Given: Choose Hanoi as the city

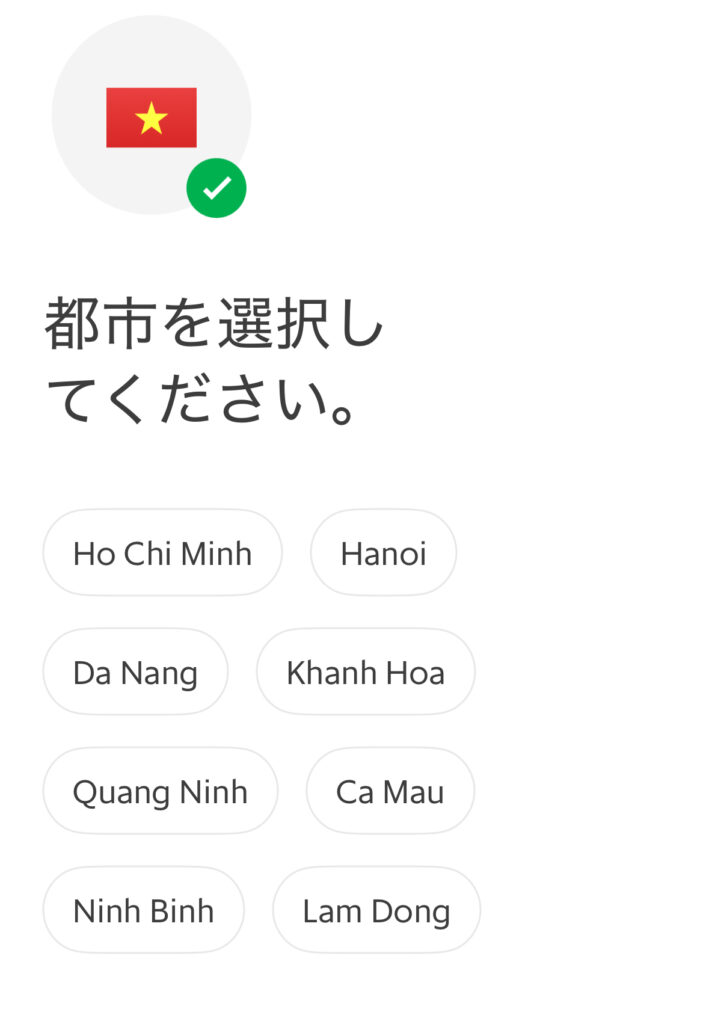Looking at the screenshot, I should tap(383, 553).
